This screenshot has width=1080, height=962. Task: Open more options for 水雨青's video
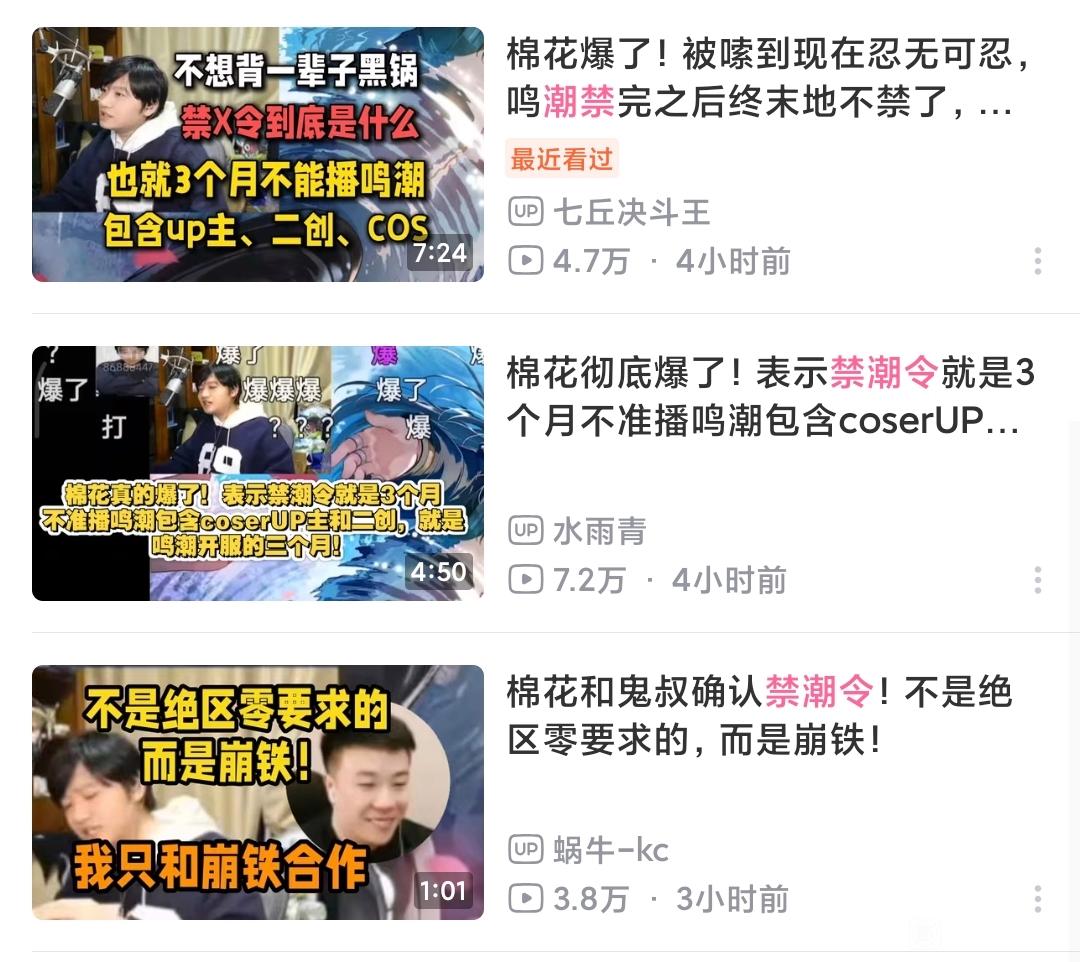pyautogui.click(x=1038, y=580)
